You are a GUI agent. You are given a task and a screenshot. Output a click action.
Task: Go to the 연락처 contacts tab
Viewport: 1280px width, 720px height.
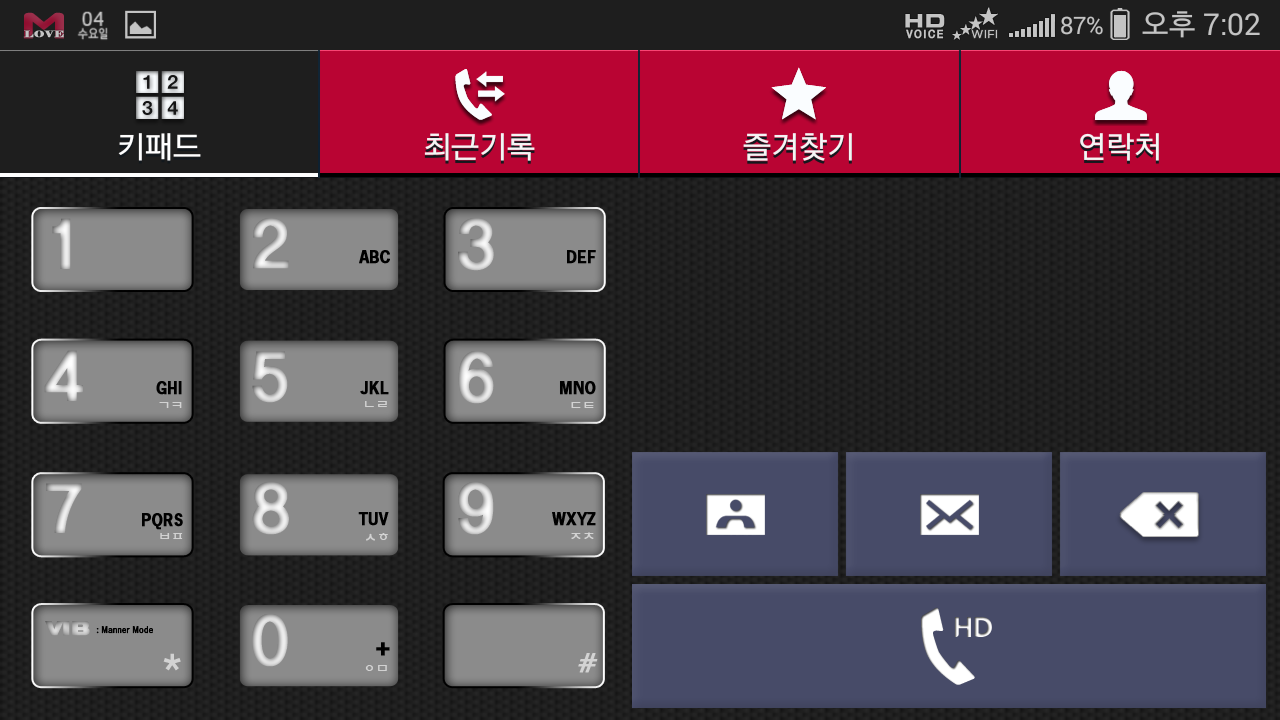click(x=1120, y=113)
